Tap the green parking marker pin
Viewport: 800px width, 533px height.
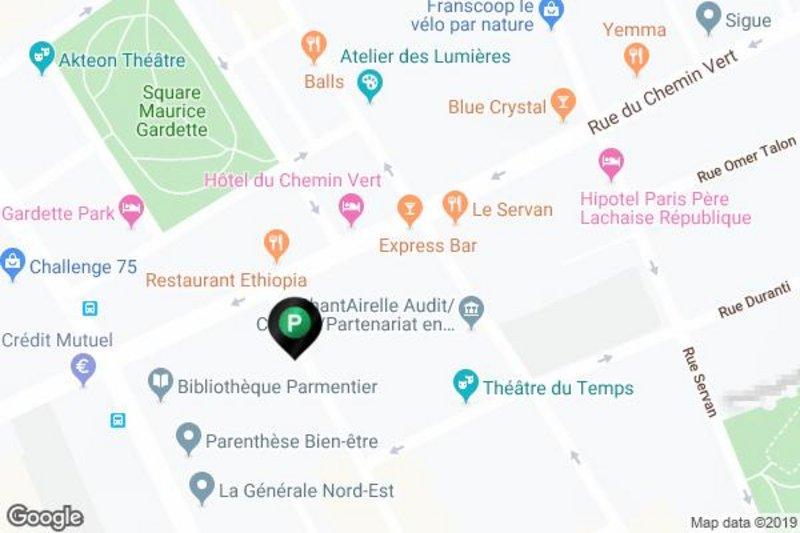coord(293,324)
